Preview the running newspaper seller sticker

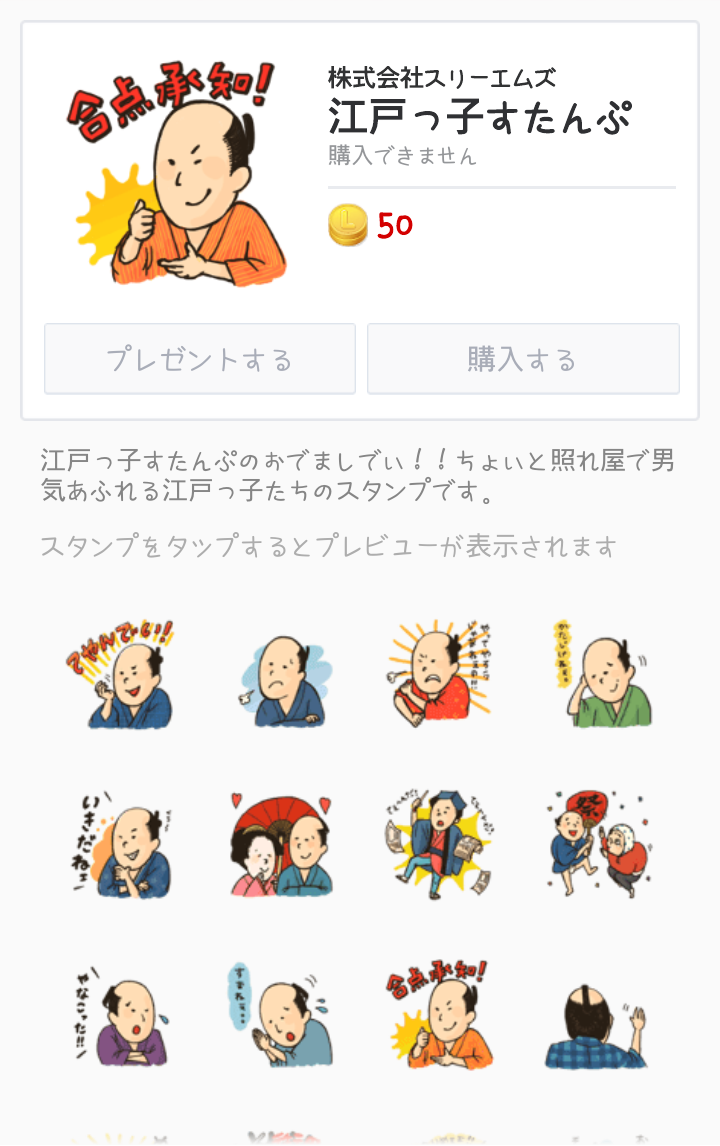tap(437, 843)
